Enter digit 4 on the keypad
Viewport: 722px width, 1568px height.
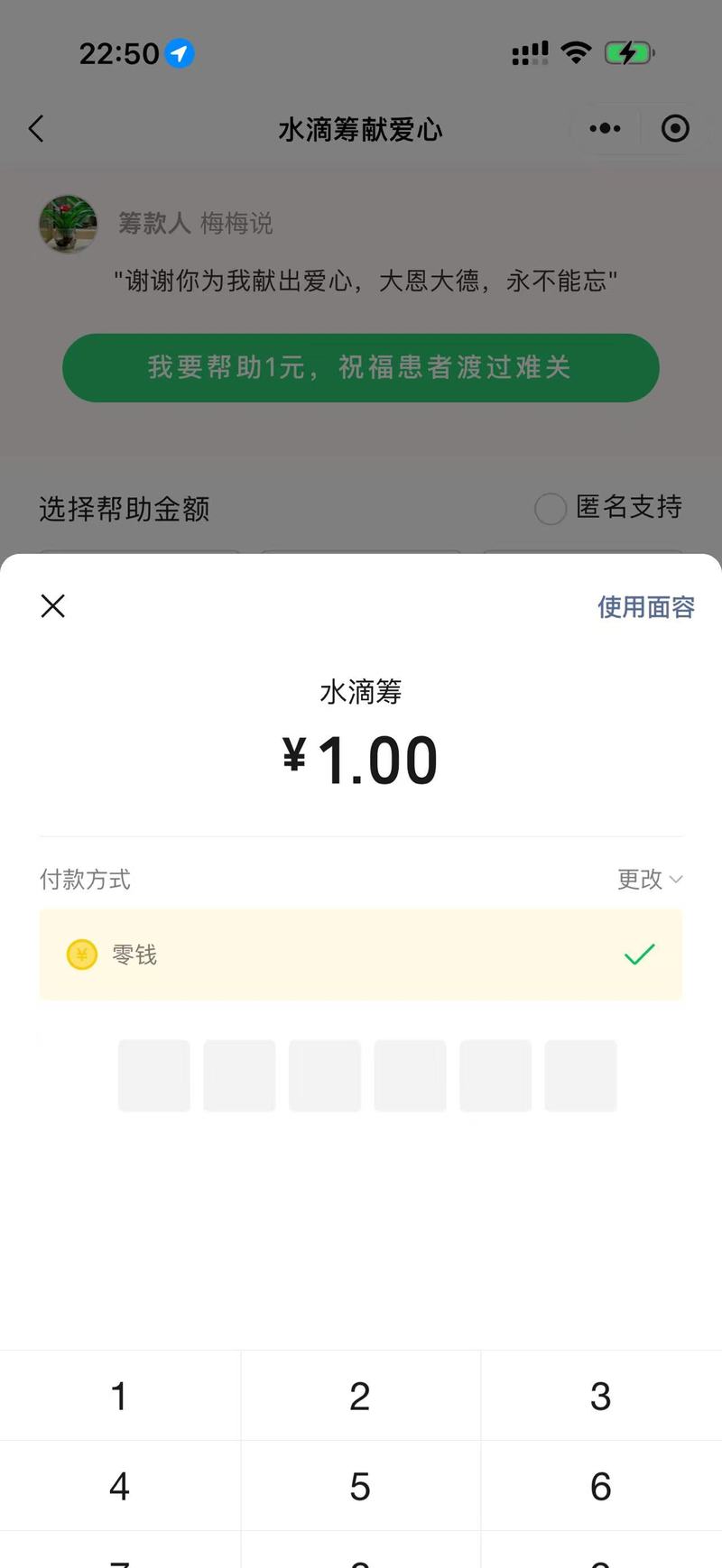coord(119,1486)
